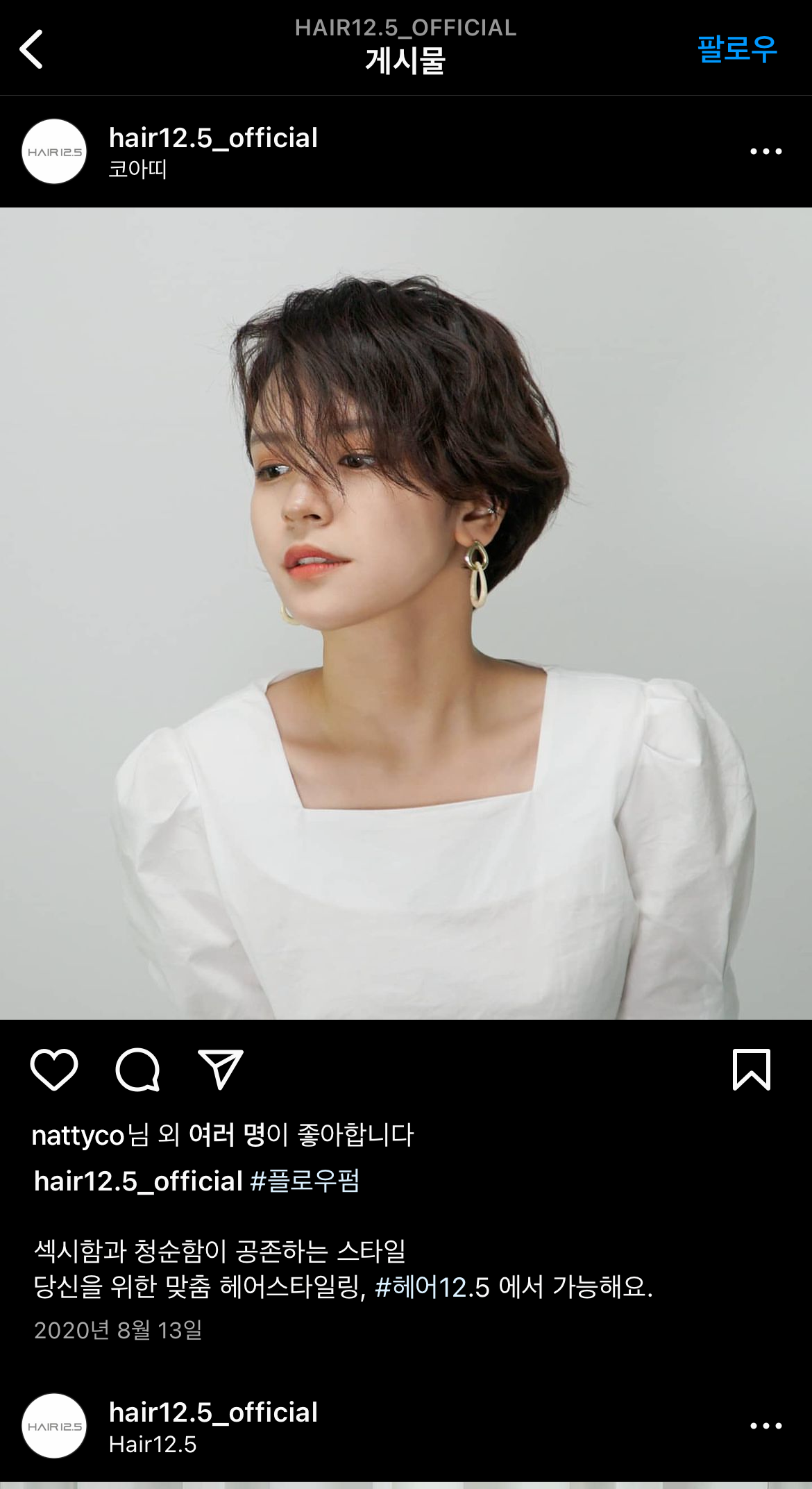Open the overflow menu of the Hair12.5 post
812x1489 pixels.
click(x=766, y=1427)
